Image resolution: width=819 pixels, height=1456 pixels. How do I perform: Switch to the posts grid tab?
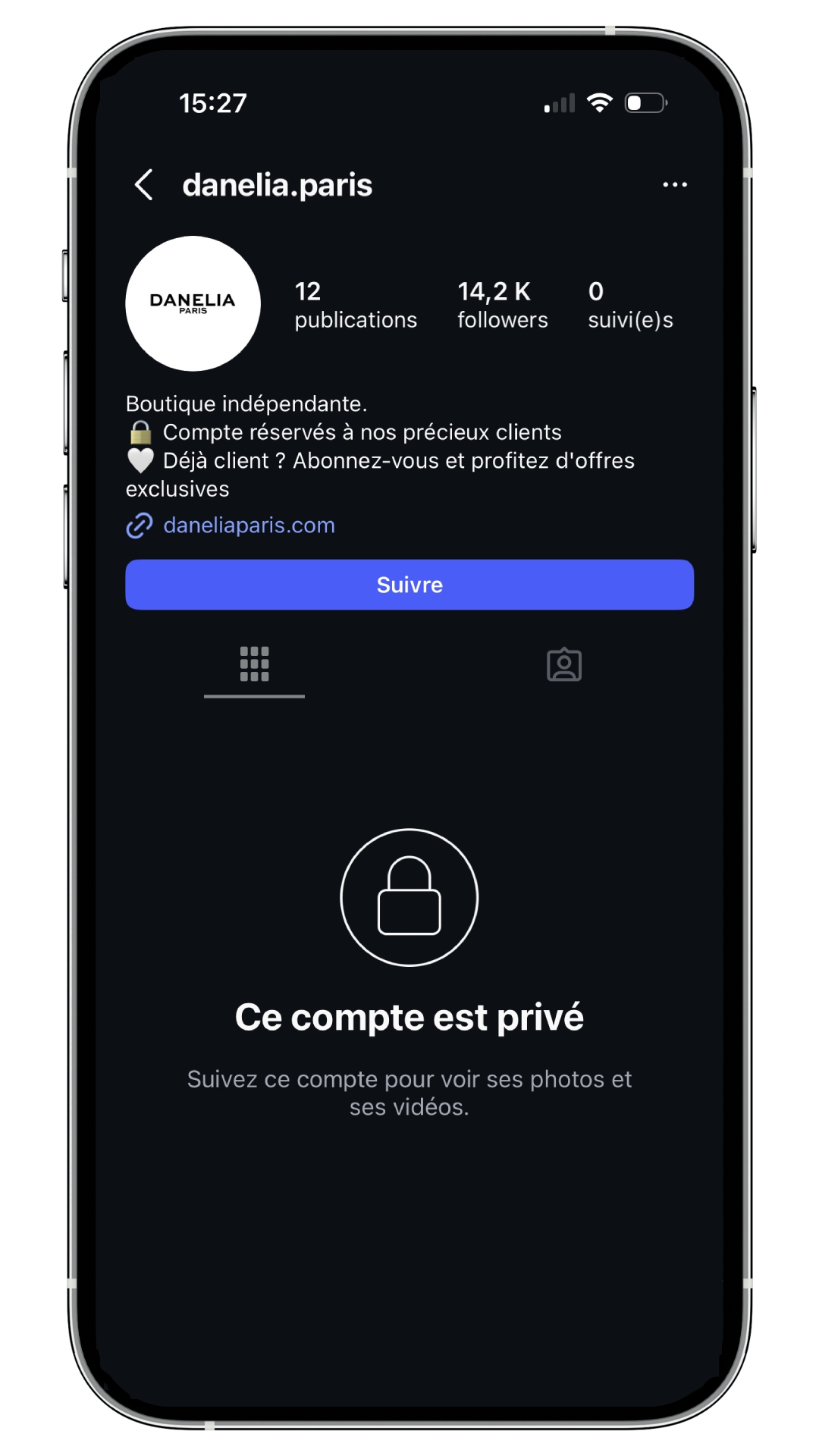(254, 664)
